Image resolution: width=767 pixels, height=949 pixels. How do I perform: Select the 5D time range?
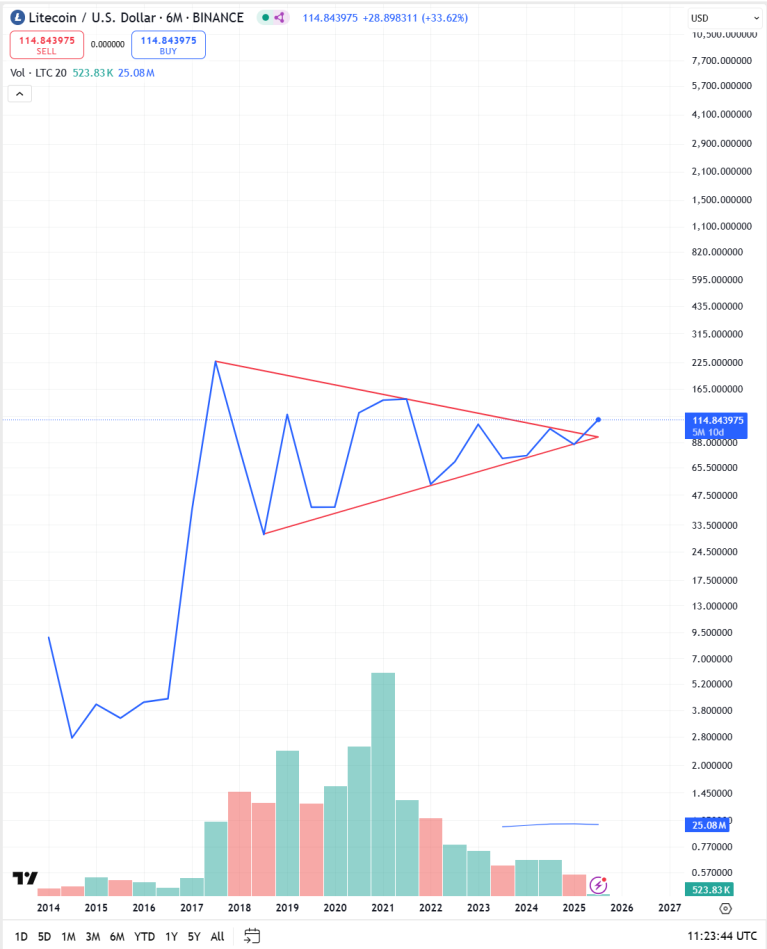(x=44, y=936)
